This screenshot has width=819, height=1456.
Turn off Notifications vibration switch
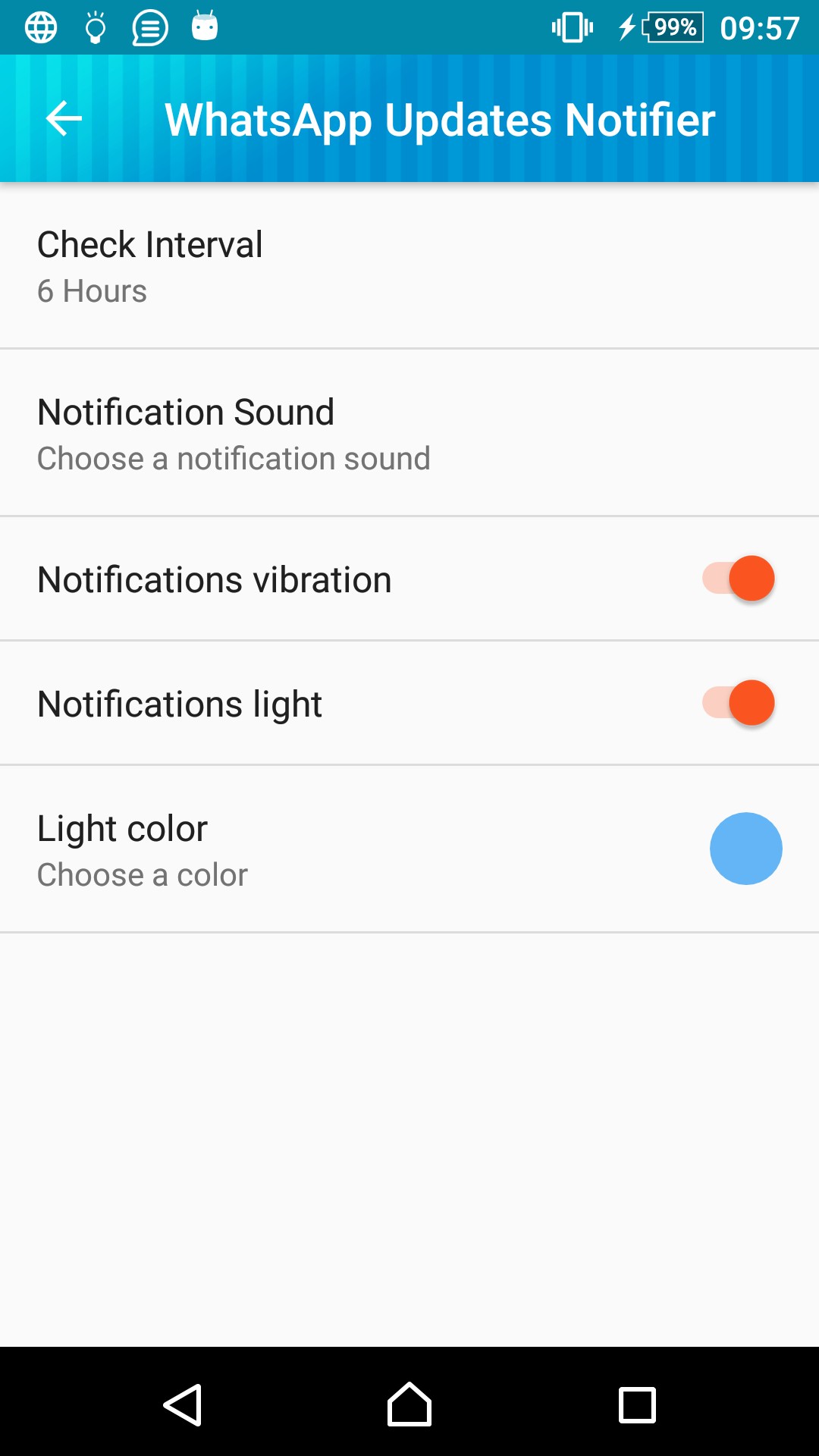[x=739, y=579]
